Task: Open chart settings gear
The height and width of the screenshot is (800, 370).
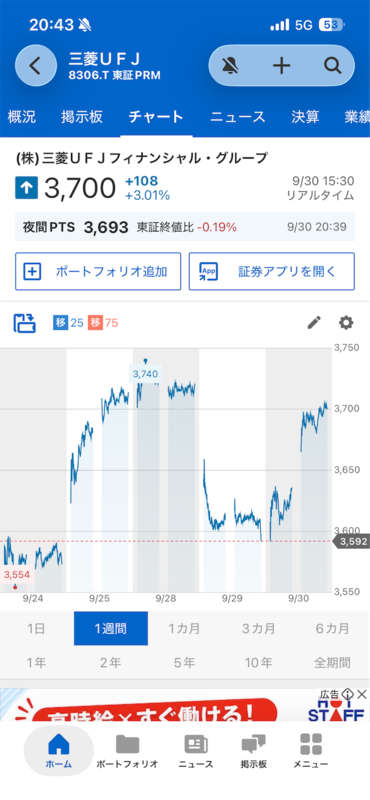Action: click(346, 323)
